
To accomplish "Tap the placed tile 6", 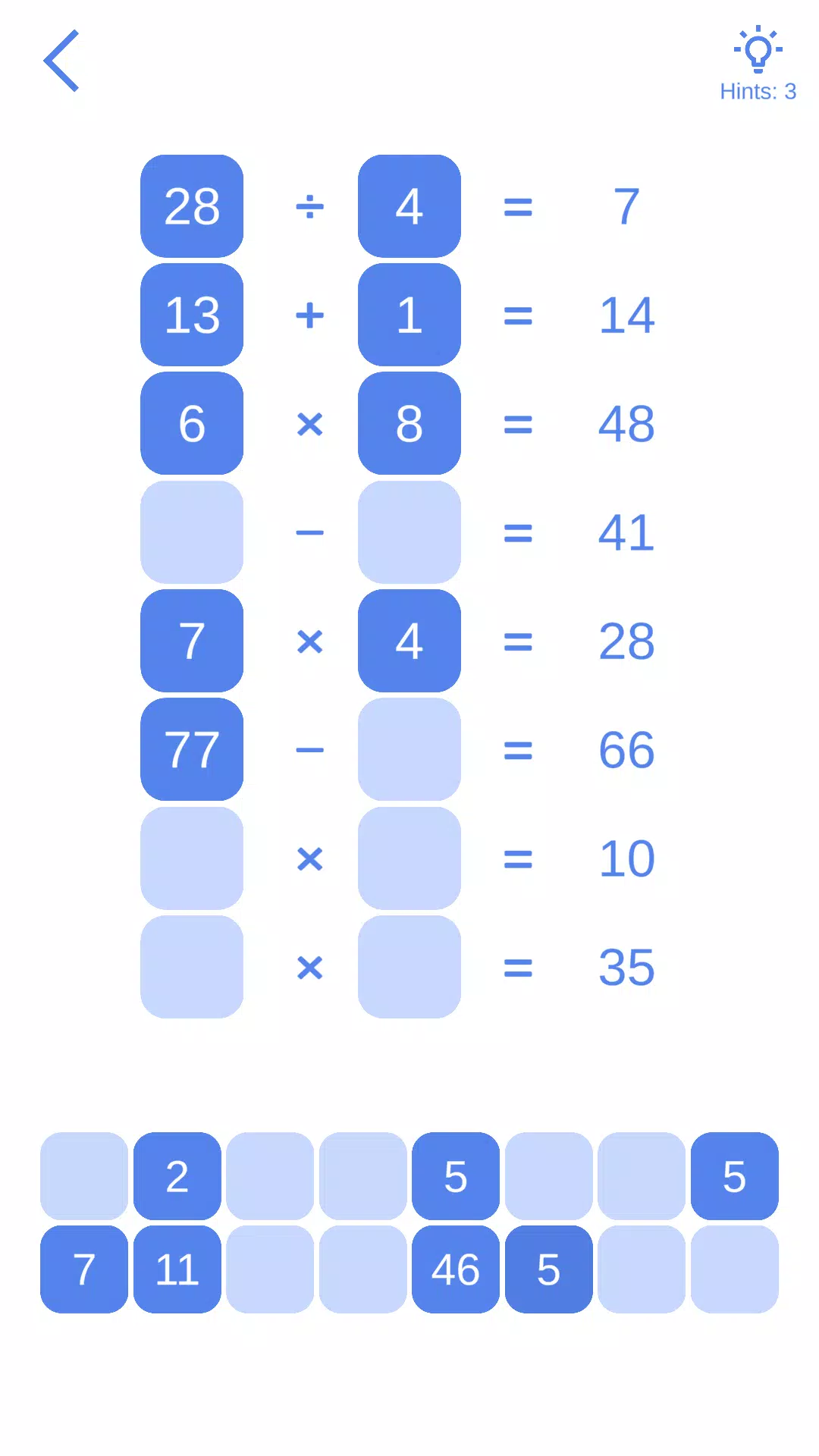I will [192, 423].
